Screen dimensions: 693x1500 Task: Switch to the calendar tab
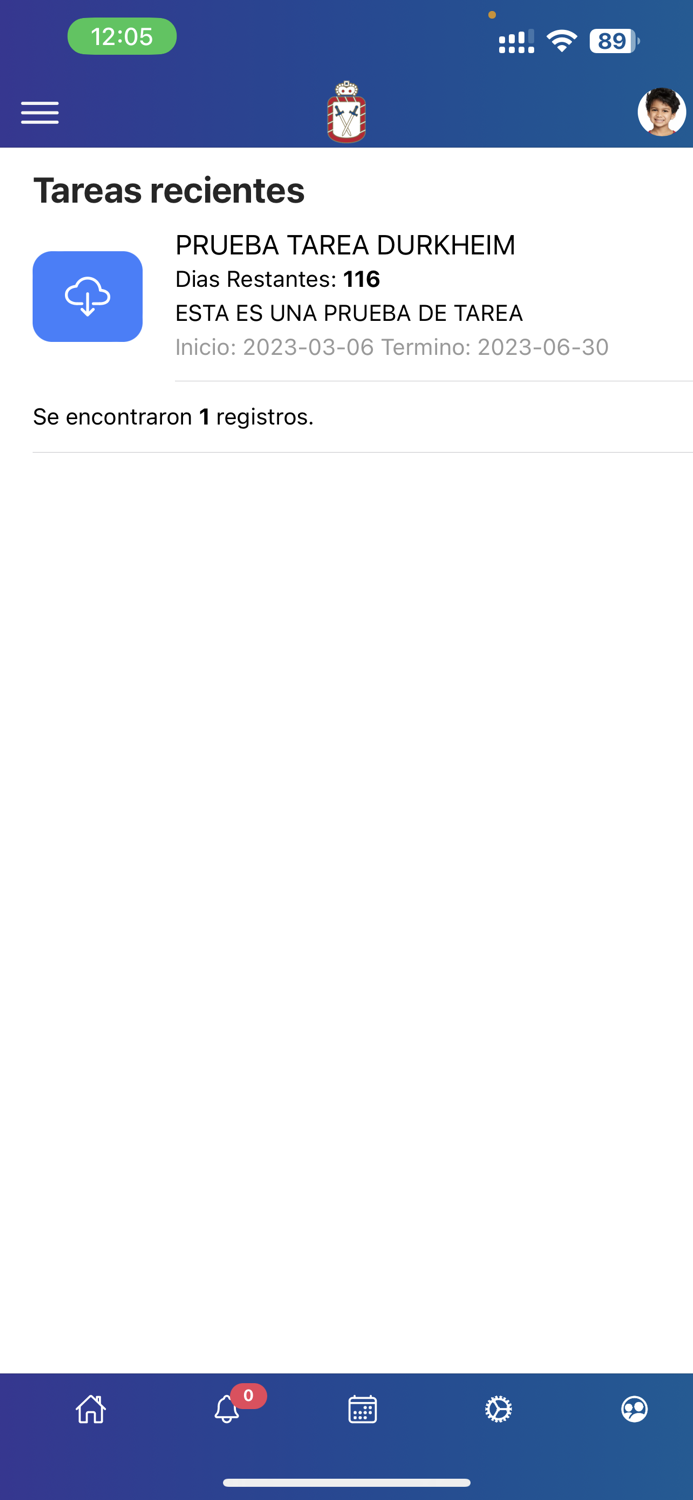tap(362, 1409)
